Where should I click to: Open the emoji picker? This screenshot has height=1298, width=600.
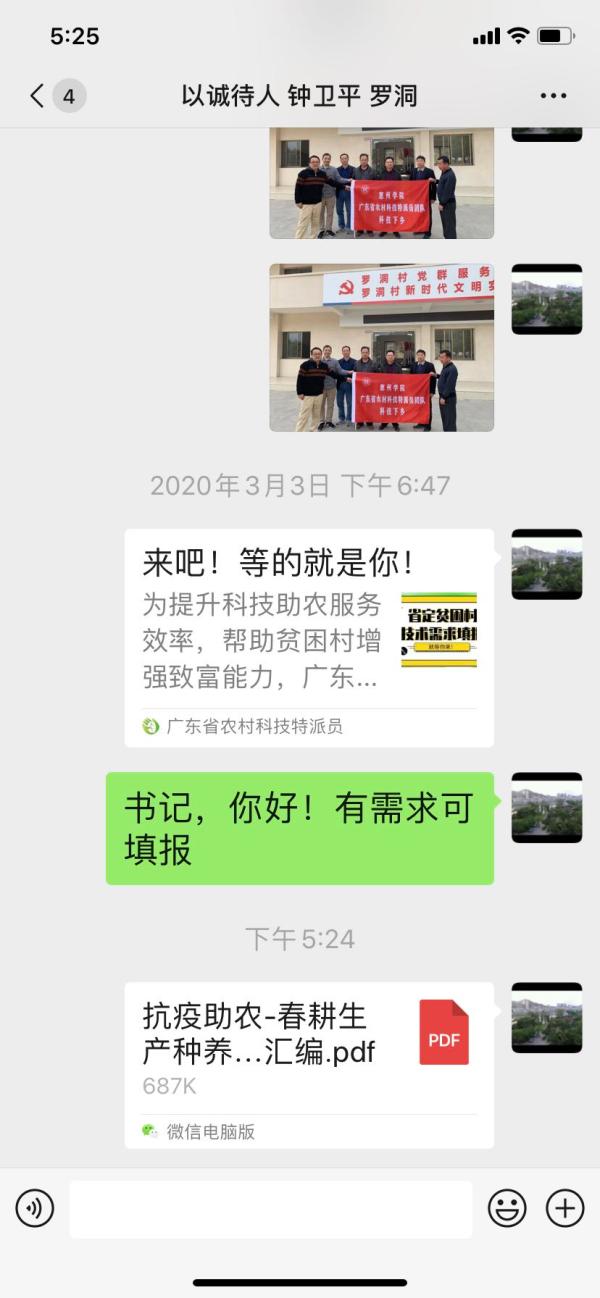point(507,1209)
